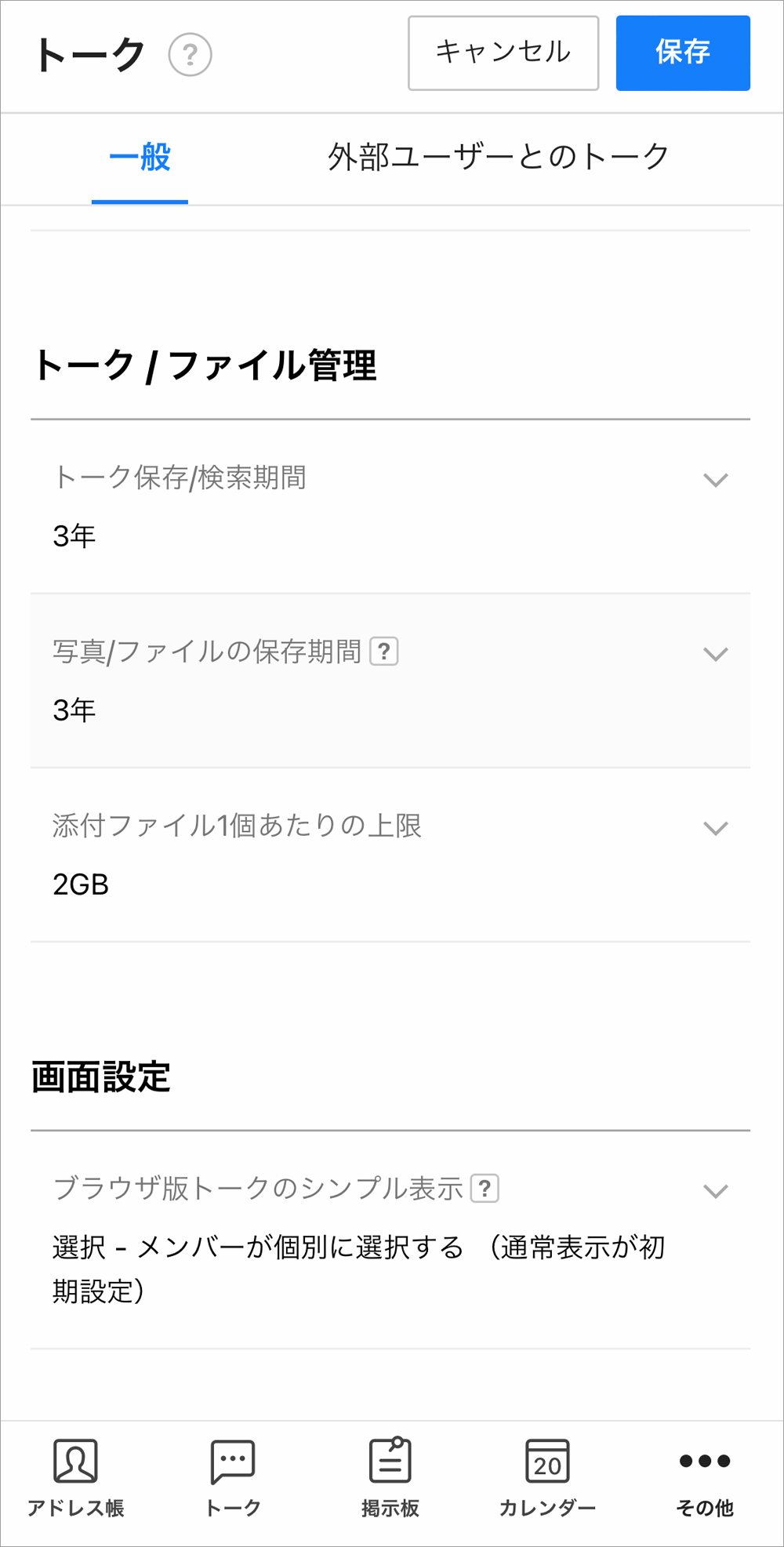
Task: Switch to the 一般 tab
Action: pyautogui.click(x=140, y=158)
